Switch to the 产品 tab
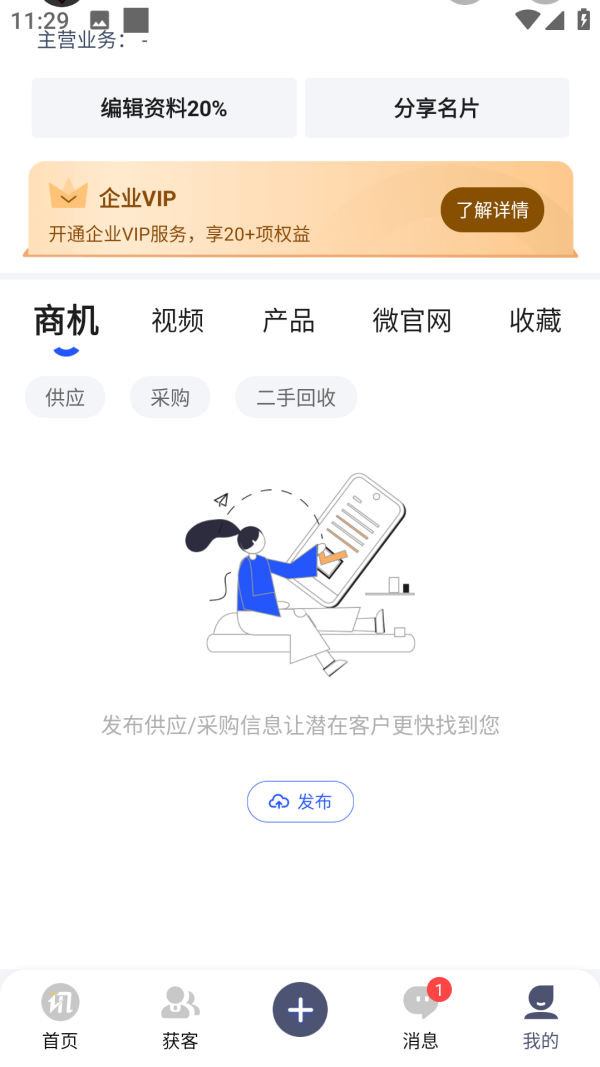This screenshot has width=600, height=1067. pyautogui.click(x=288, y=321)
